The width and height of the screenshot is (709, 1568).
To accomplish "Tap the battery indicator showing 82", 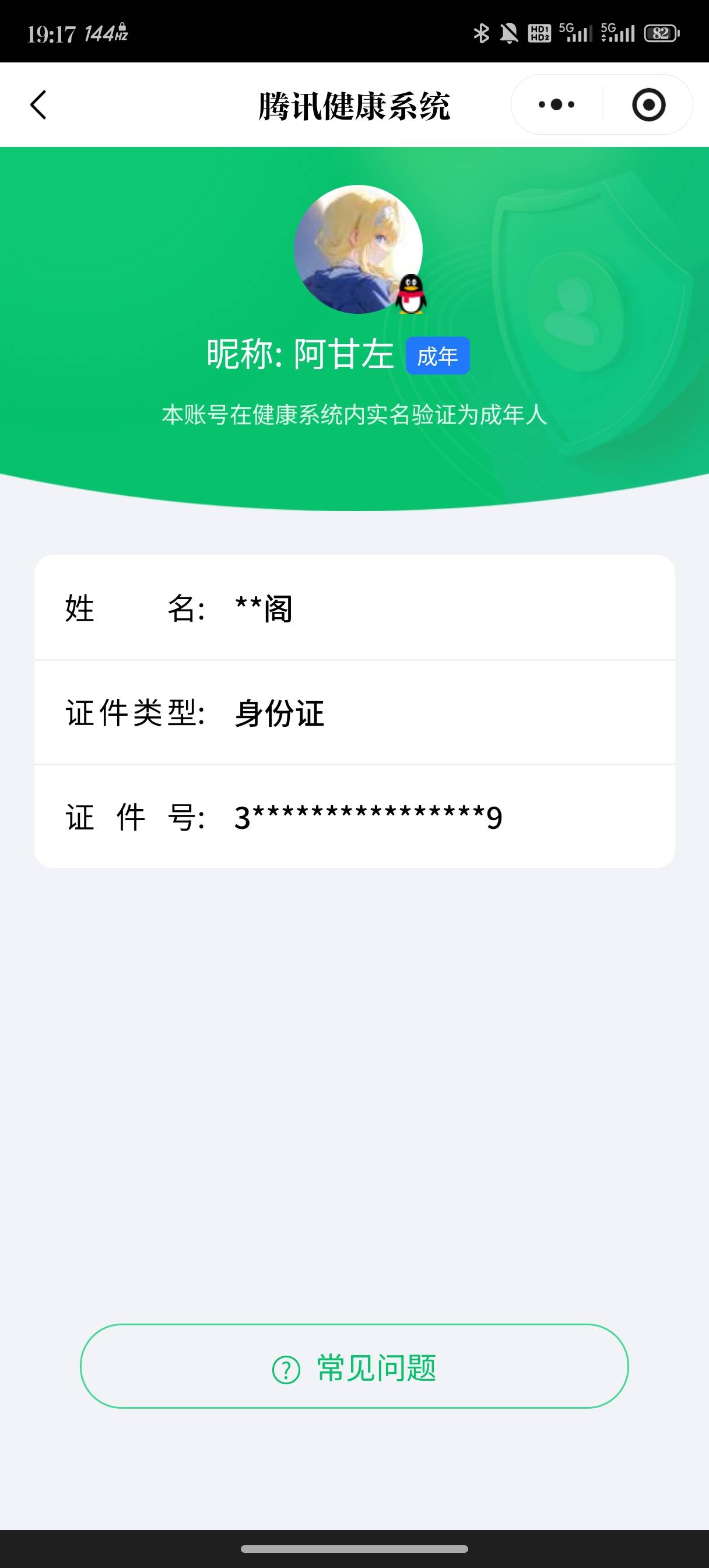I will pos(659,34).
